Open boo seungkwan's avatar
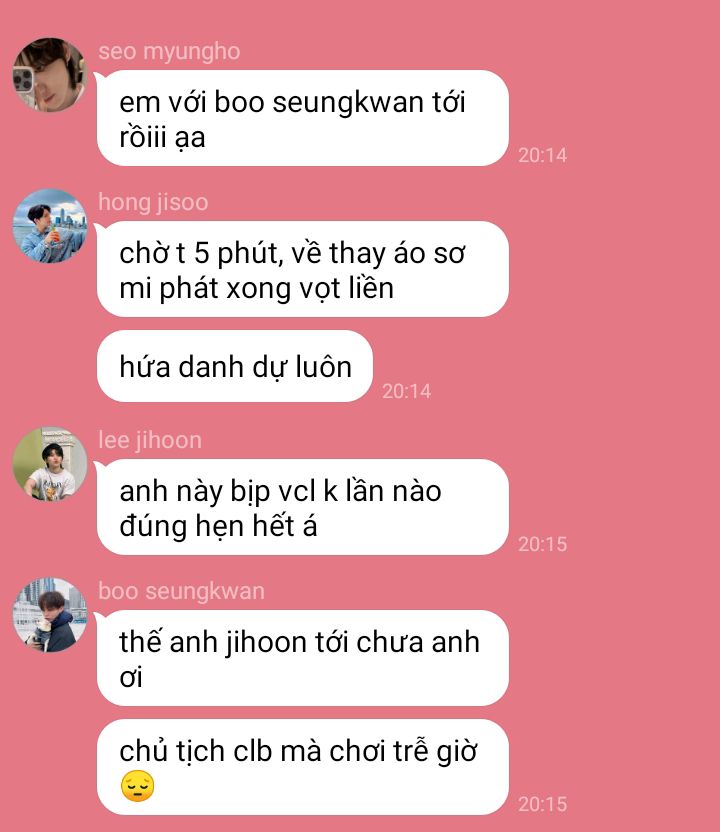This screenshot has height=832, width=720. tap(49, 615)
